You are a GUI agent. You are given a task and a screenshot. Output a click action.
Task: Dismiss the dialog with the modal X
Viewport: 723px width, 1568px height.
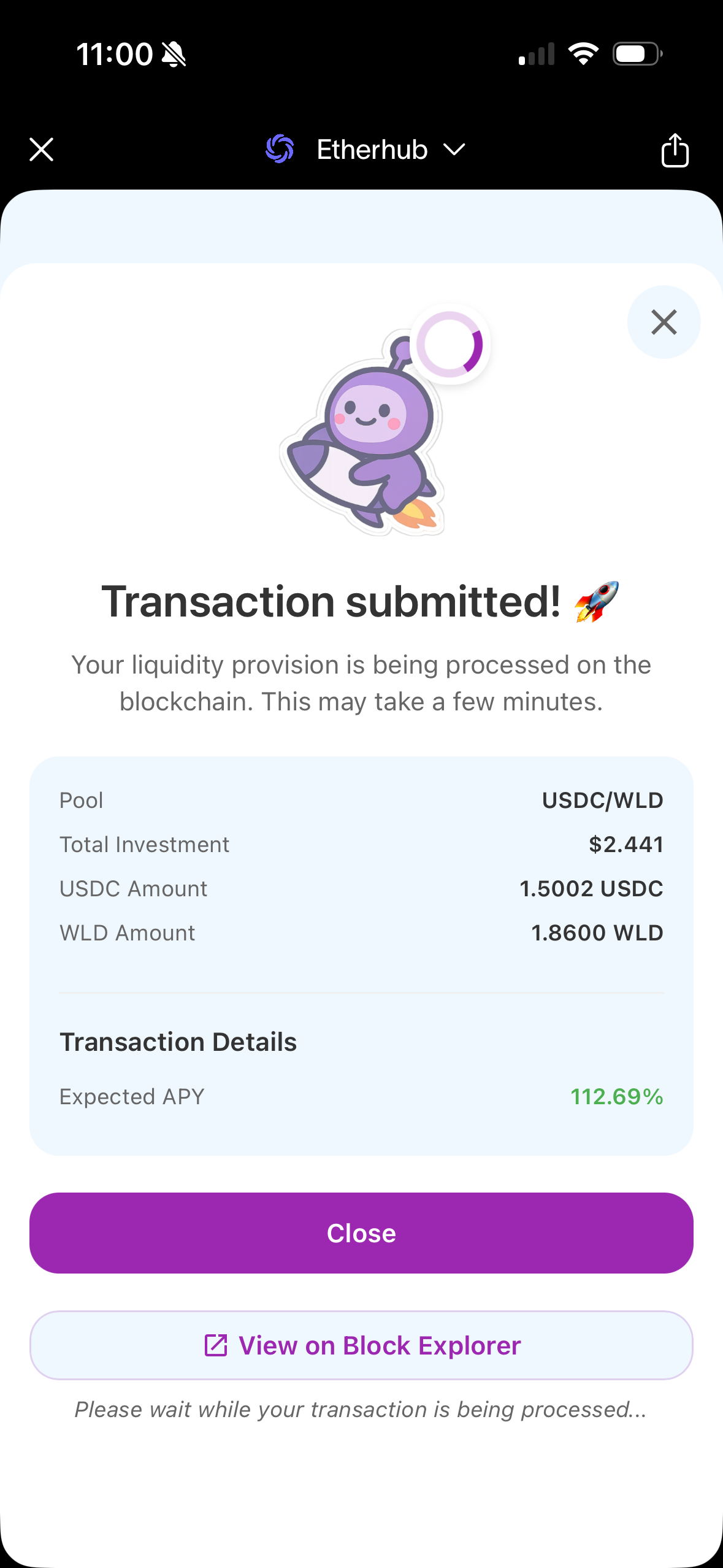tap(664, 322)
